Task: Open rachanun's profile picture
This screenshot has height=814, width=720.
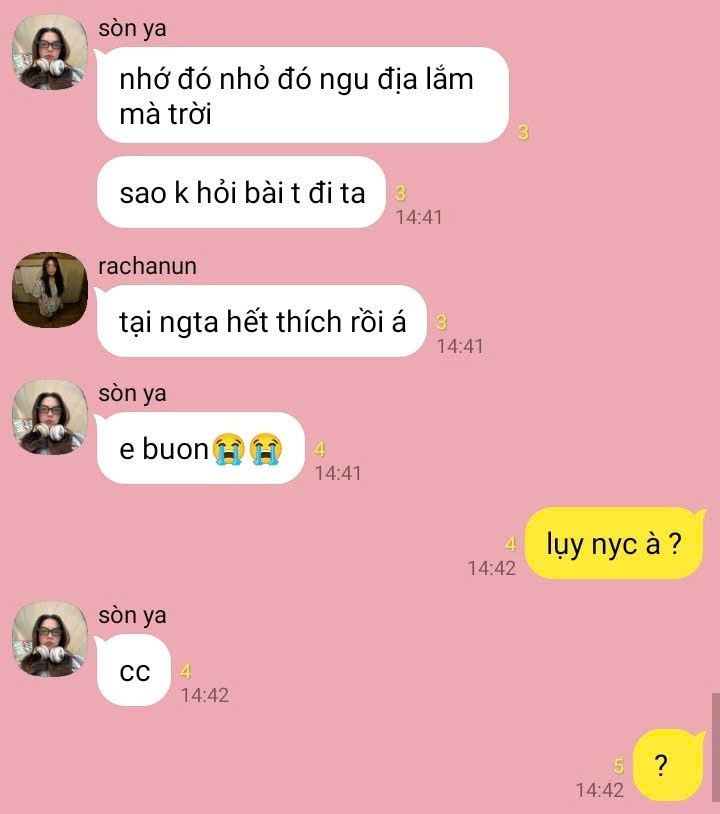Action: click(x=49, y=289)
